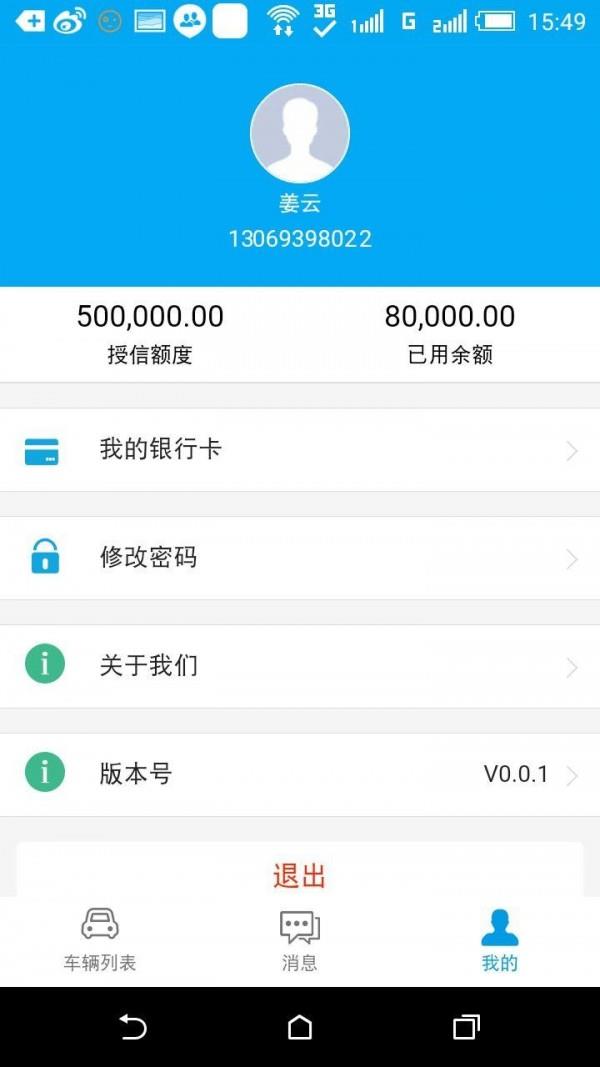The height and width of the screenshot is (1067, 600).
Task: Go to the system home screen
Action: [300, 1027]
